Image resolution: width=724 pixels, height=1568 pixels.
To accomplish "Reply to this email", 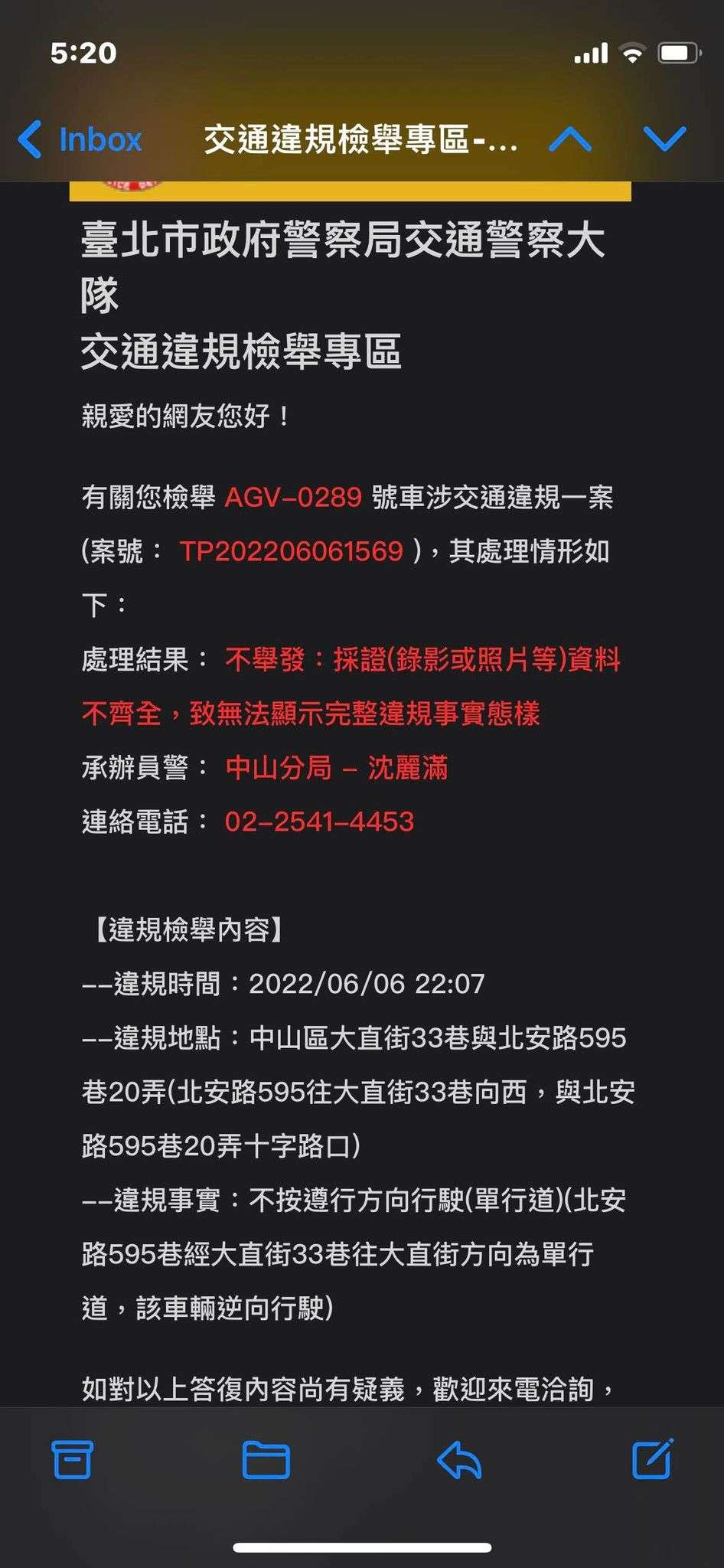I will pyautogui.click(x=459, y=1459).
